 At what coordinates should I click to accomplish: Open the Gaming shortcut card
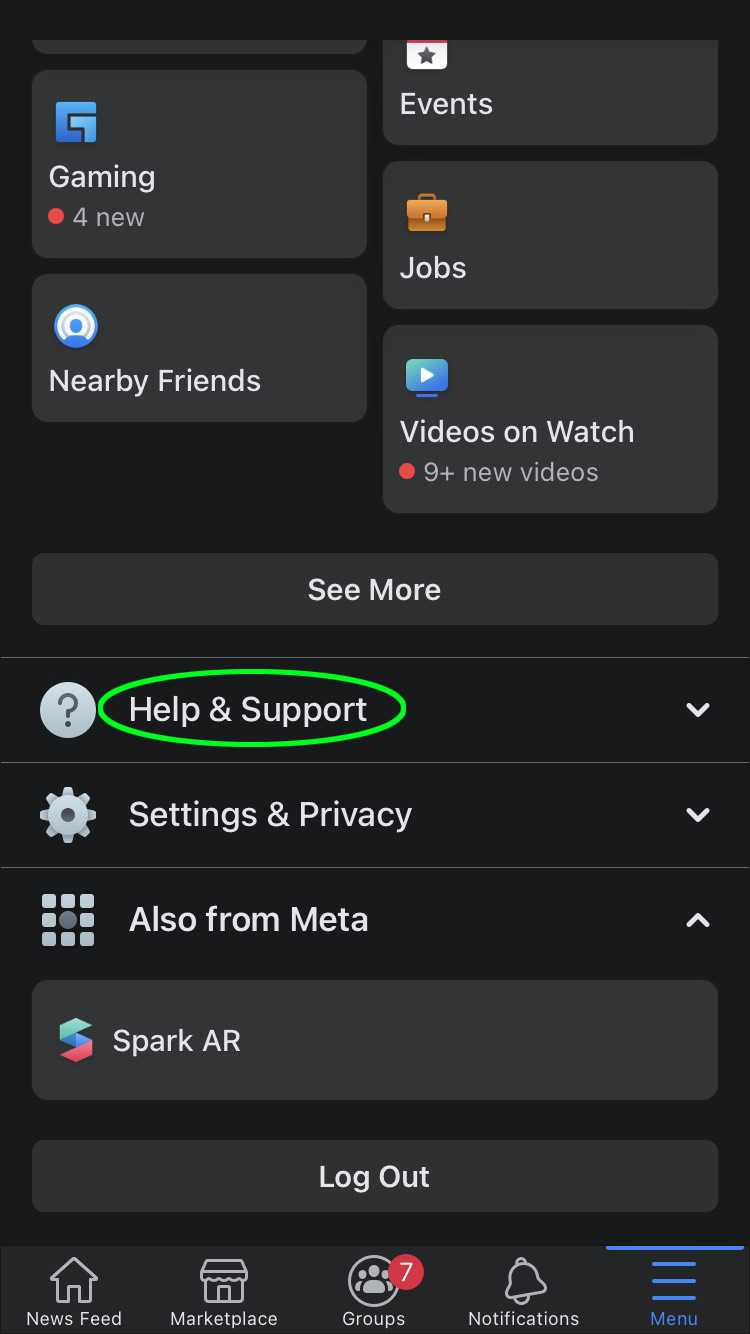pos(199,164)
